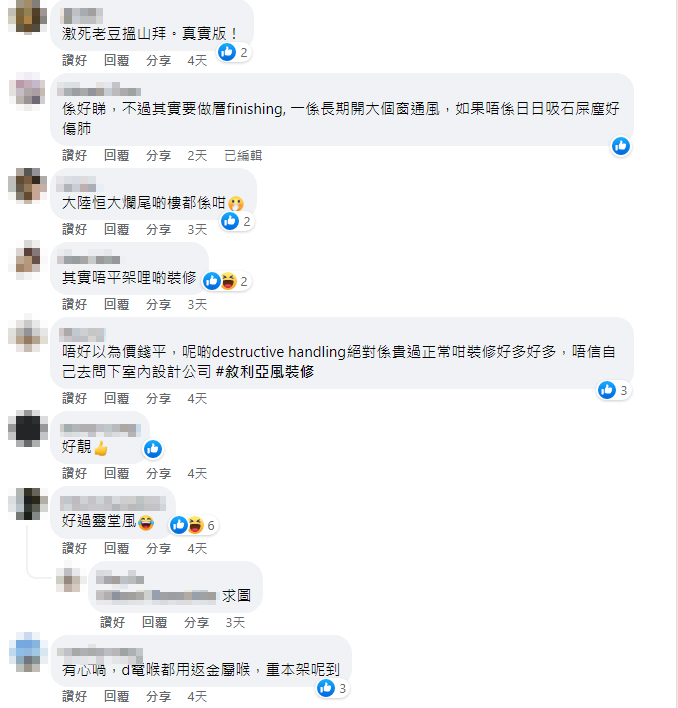
Task: Reply to the 好過靈堂風 comment
Action: pos(116,548)
